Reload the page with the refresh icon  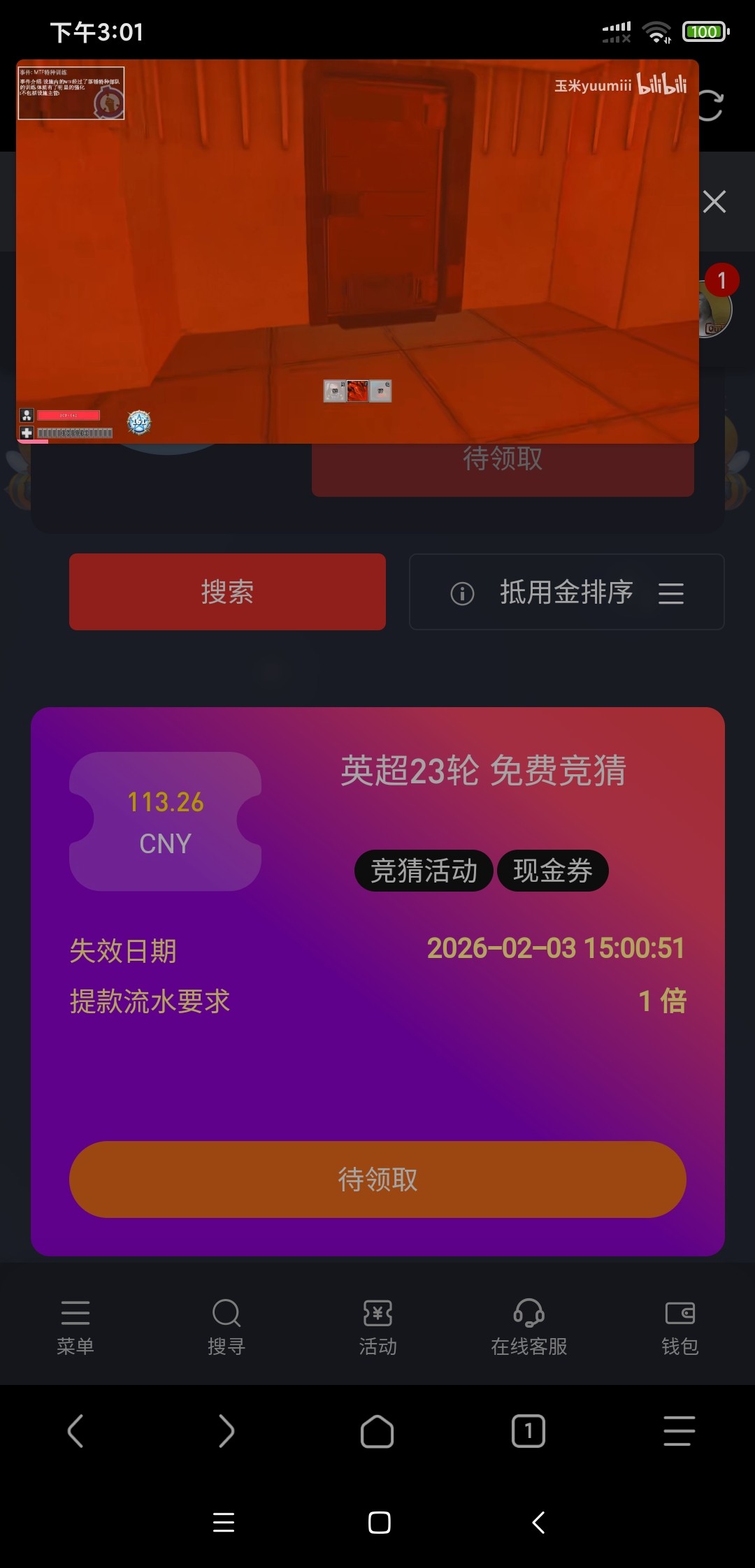tap(712, 106)
